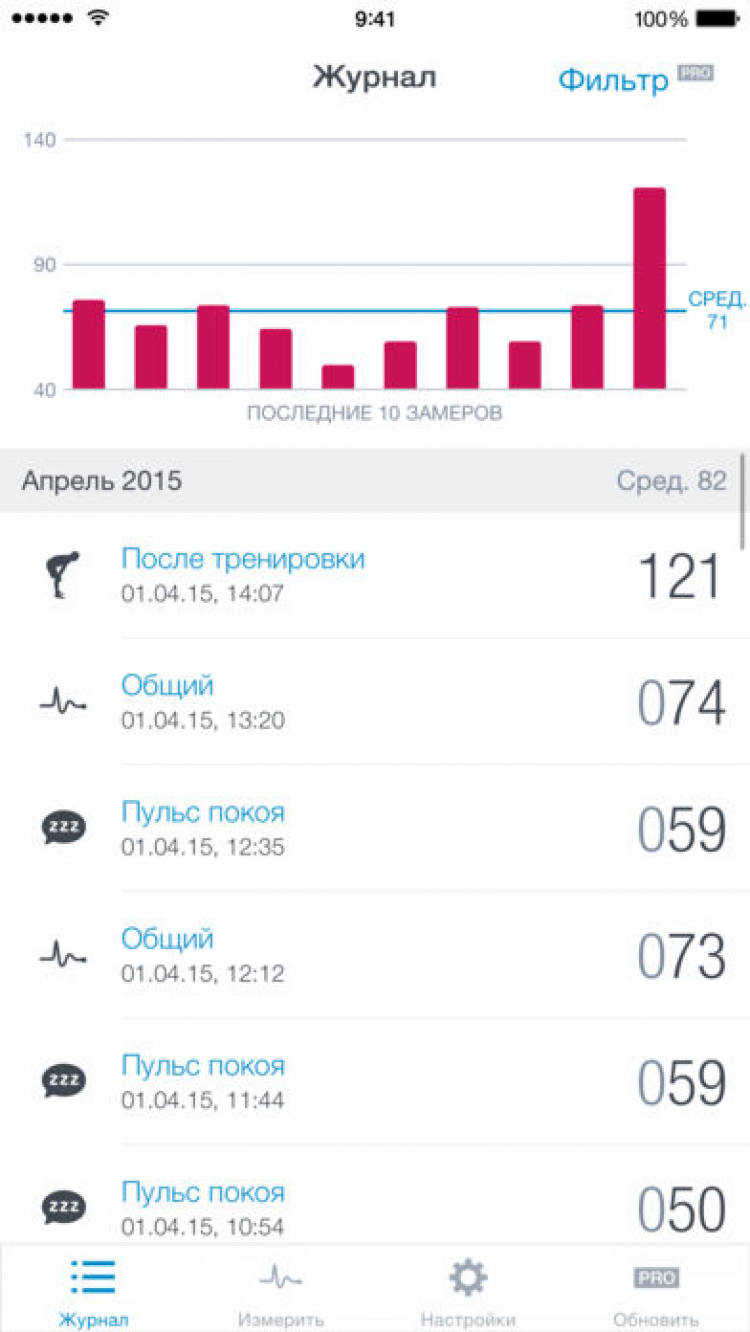This screenshot has height=1332, width=750.
Task: Open the Обновить PRO tab
Action: coord(656,1292)
